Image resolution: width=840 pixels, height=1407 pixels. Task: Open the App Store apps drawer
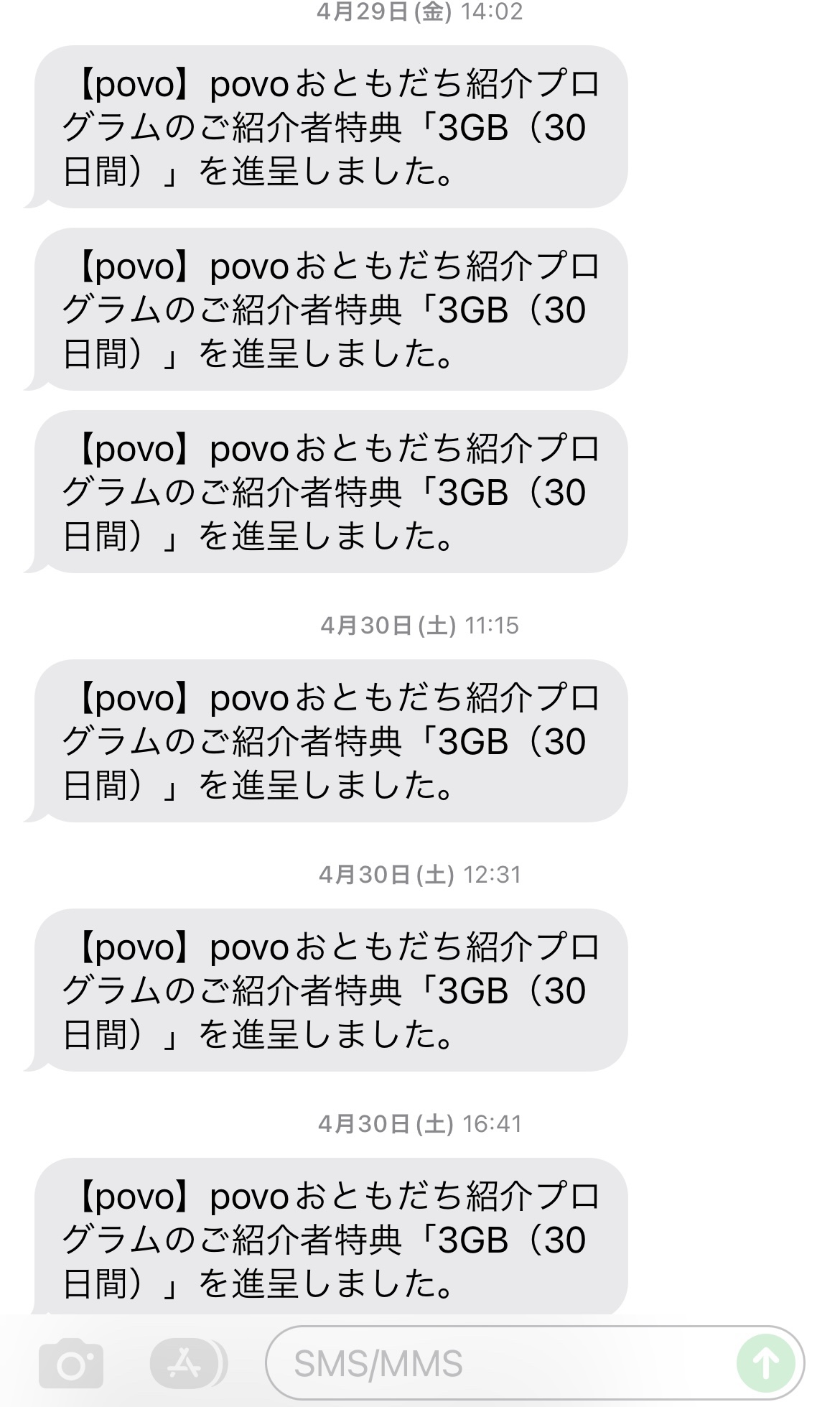[185, 1362]
